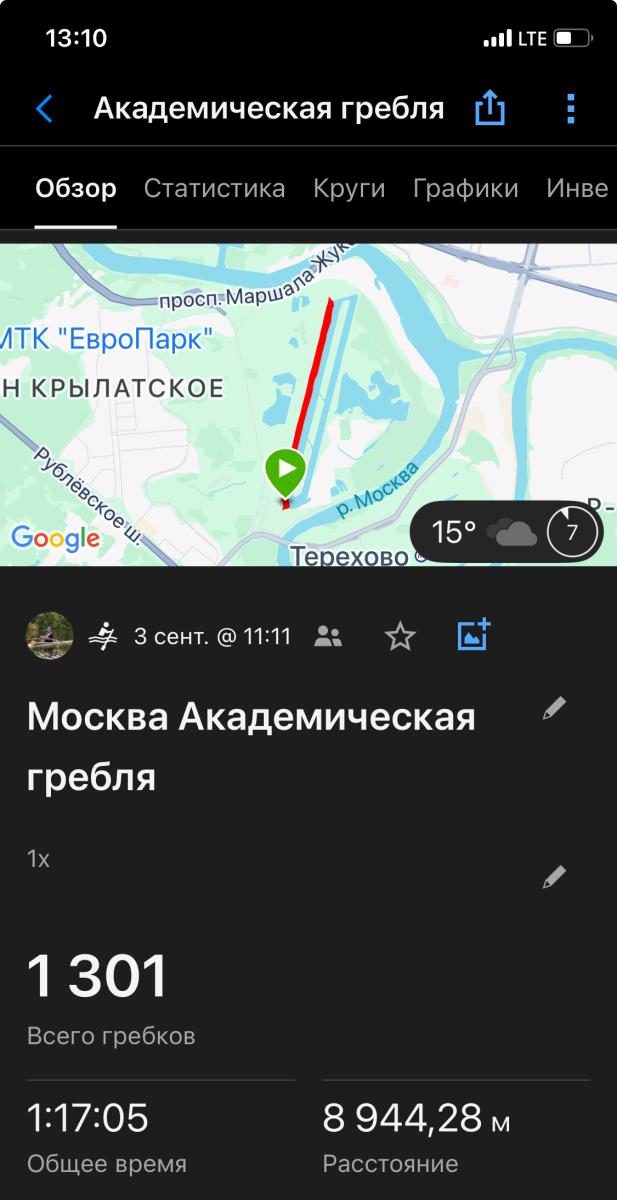Edit the activity name Москва Академическая гребля

point(554,709)
